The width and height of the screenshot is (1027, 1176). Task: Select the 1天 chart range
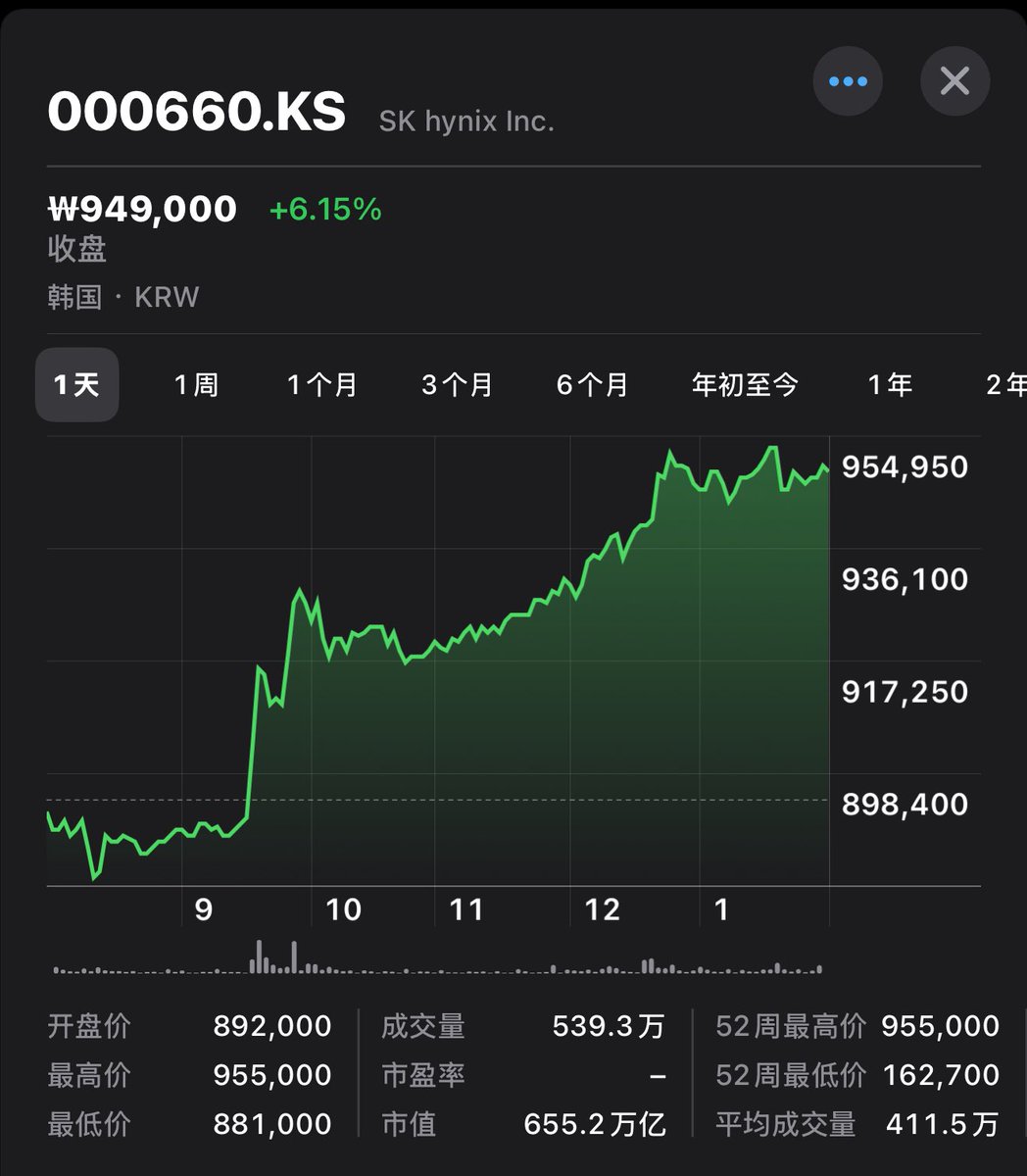[77, 385]
